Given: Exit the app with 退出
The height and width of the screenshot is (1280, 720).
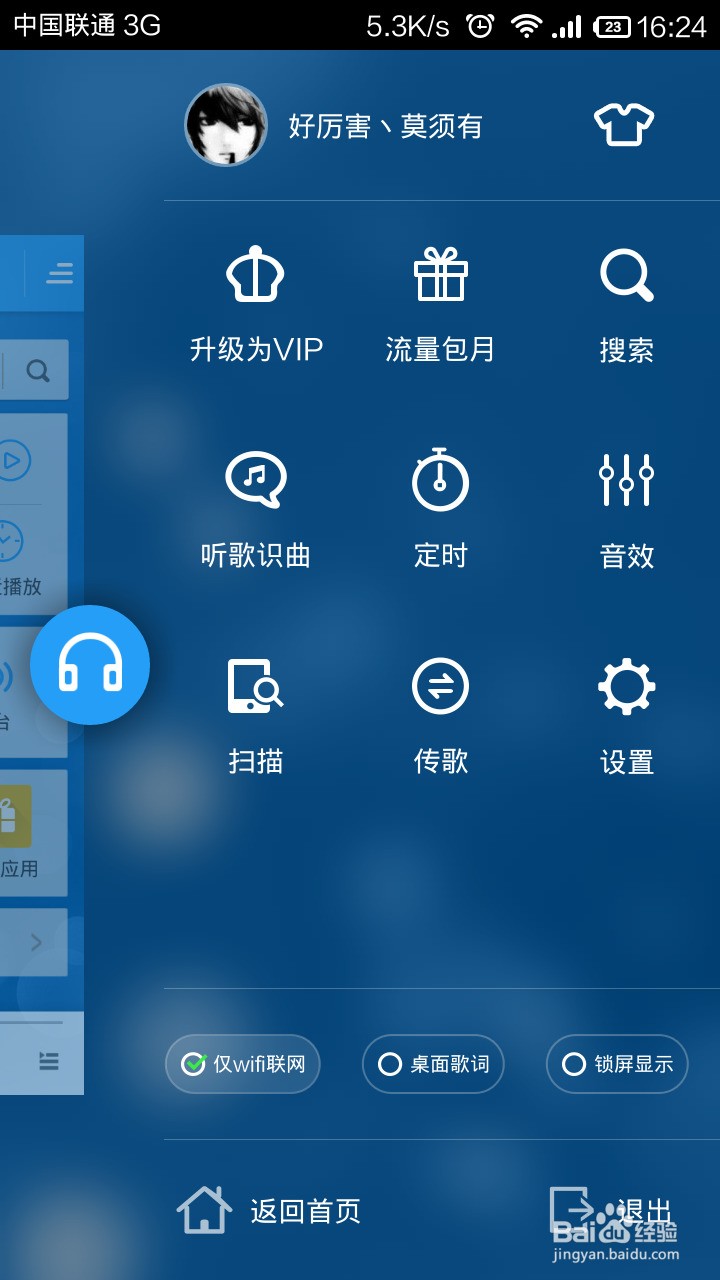Looking at the screenshot, I should pos(612,1211).
